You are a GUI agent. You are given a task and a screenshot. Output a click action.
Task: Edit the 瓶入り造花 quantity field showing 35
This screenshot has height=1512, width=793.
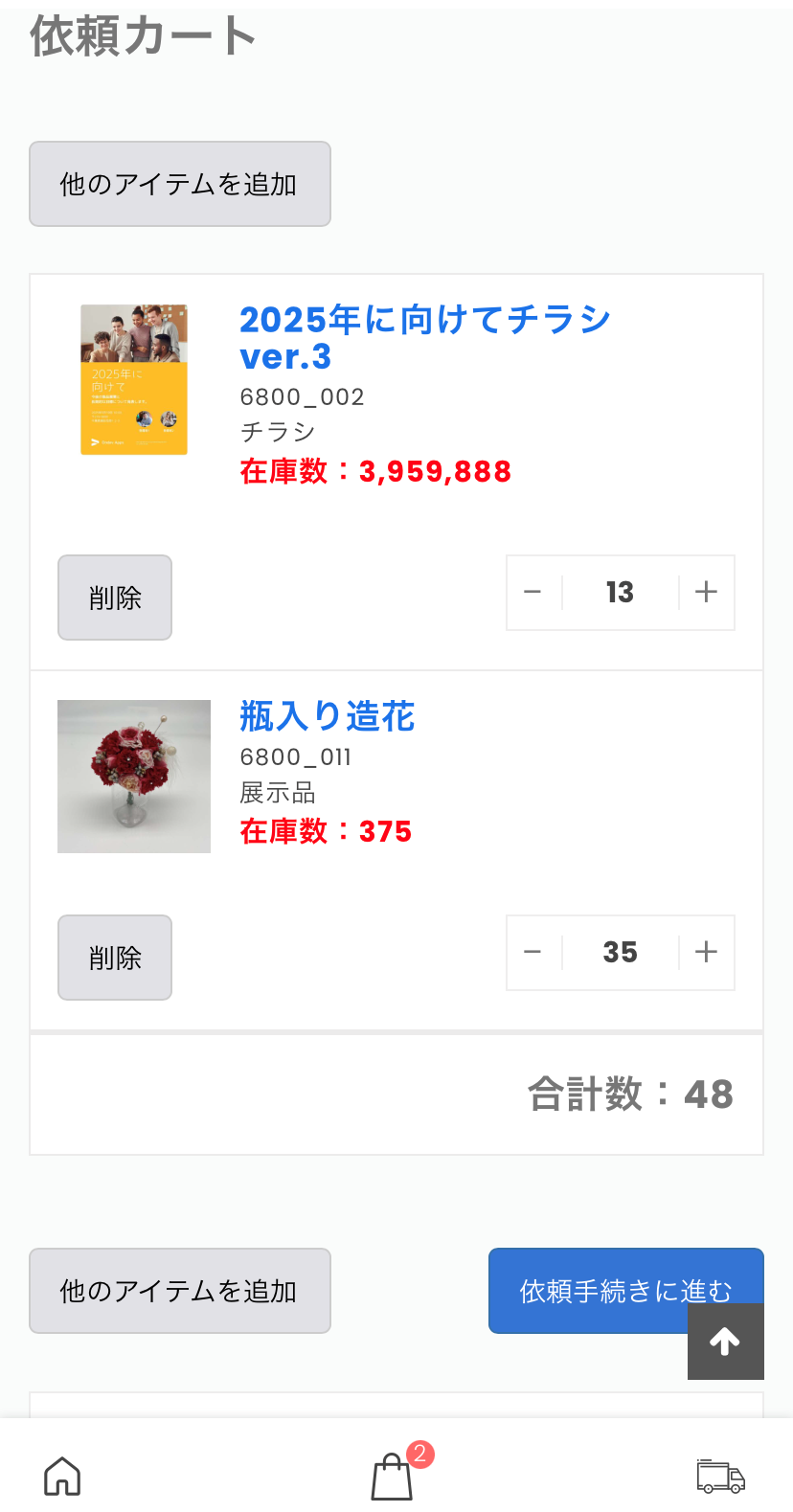[620, 953]
